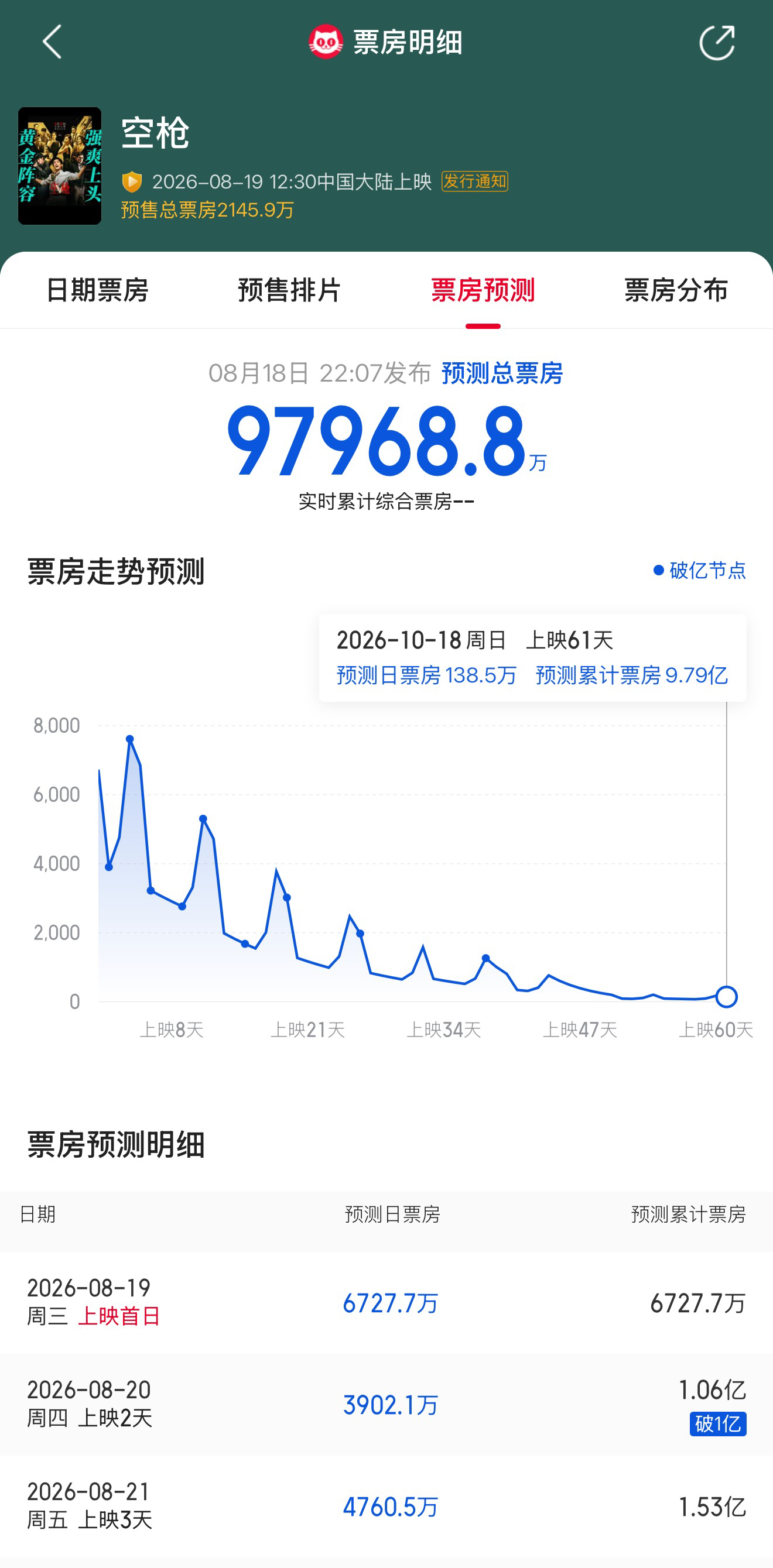Switch to the 票房分布 tab
Image resolution: width=773 pixels, height=1568 pixels.
click(676, 290)
